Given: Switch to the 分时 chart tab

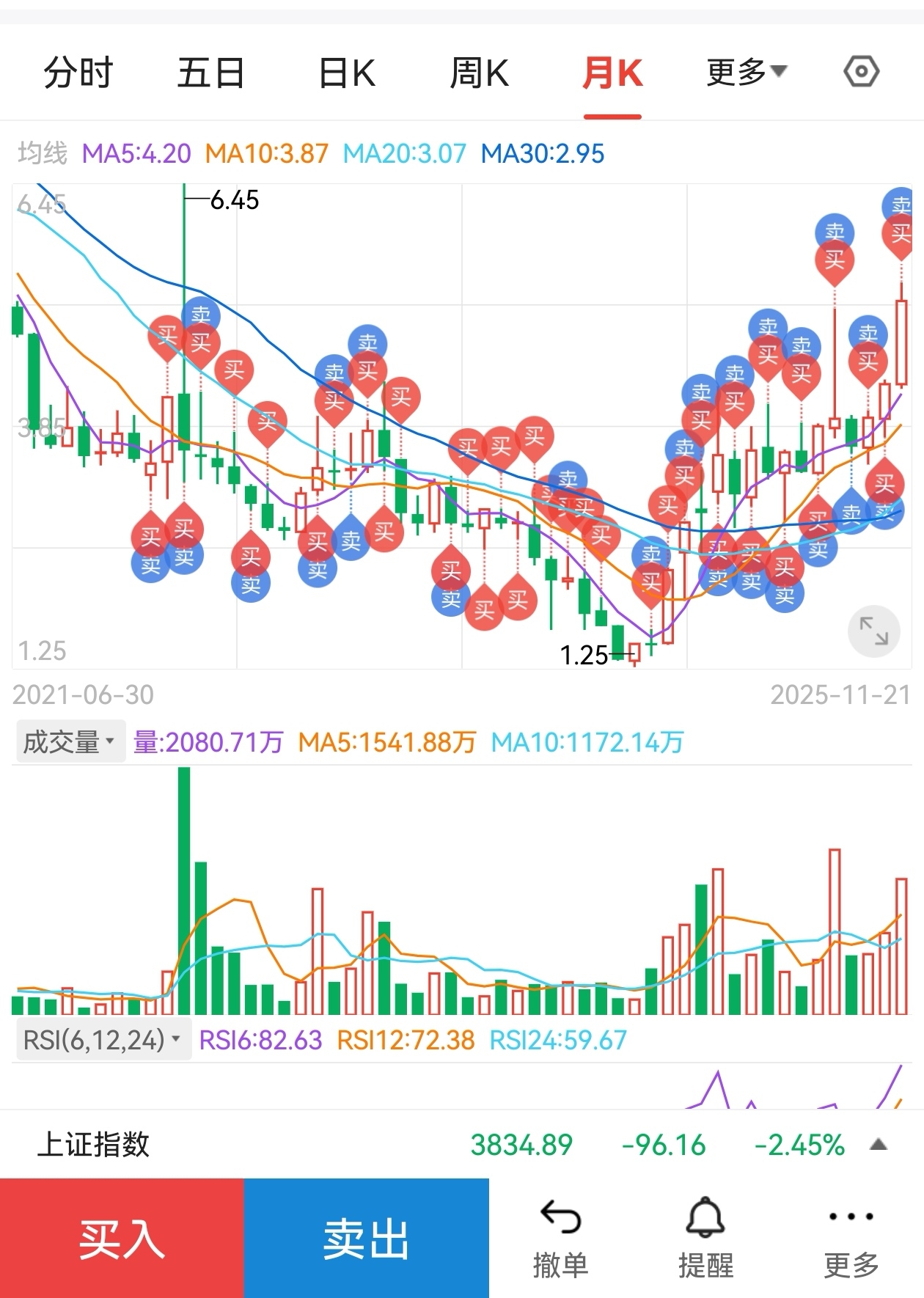Looking at the screenshot, I should click(78, 73).
